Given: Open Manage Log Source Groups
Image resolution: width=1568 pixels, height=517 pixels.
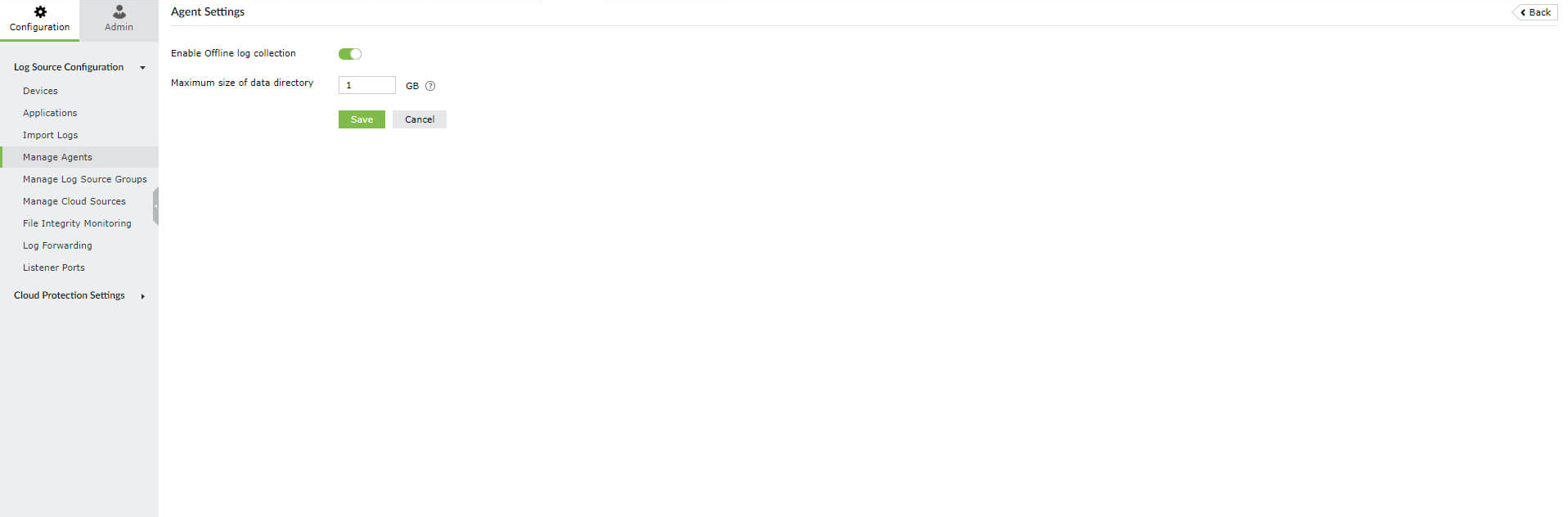Looking at the screenshot, I should tap(84, 179).
